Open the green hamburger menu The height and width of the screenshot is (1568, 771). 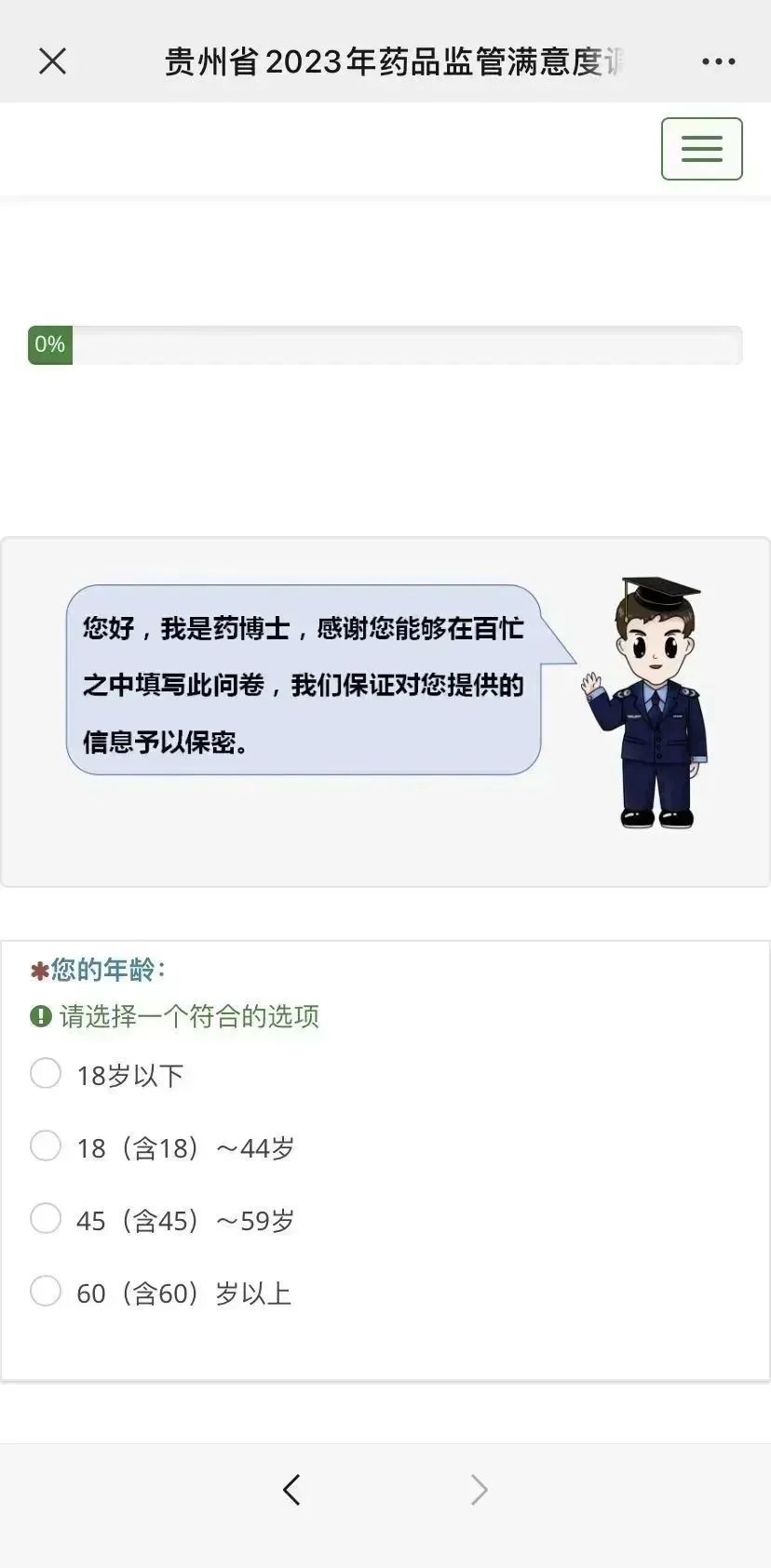click(x=701, y=149)
